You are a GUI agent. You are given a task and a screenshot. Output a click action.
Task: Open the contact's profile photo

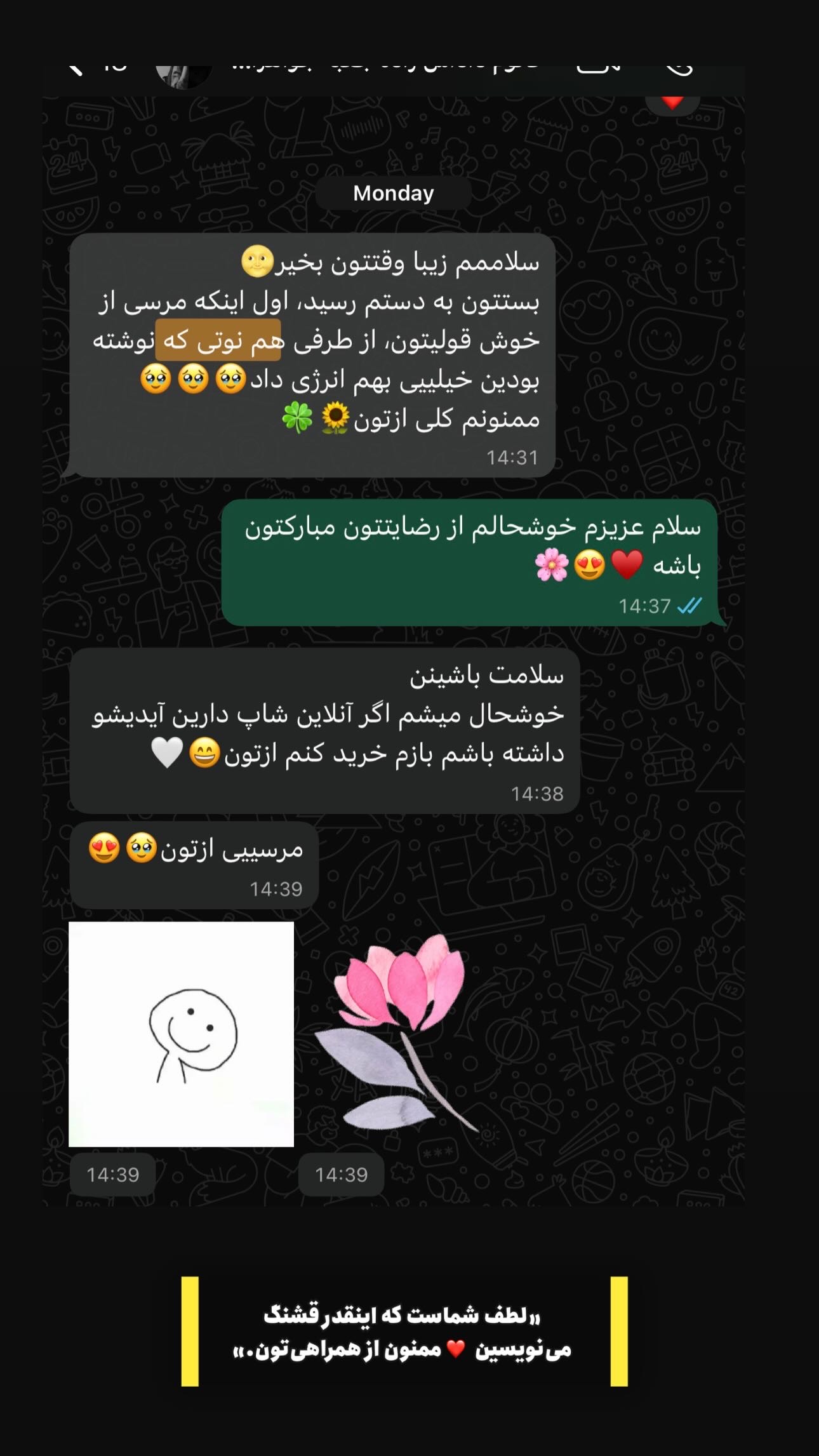coord(185,70)
